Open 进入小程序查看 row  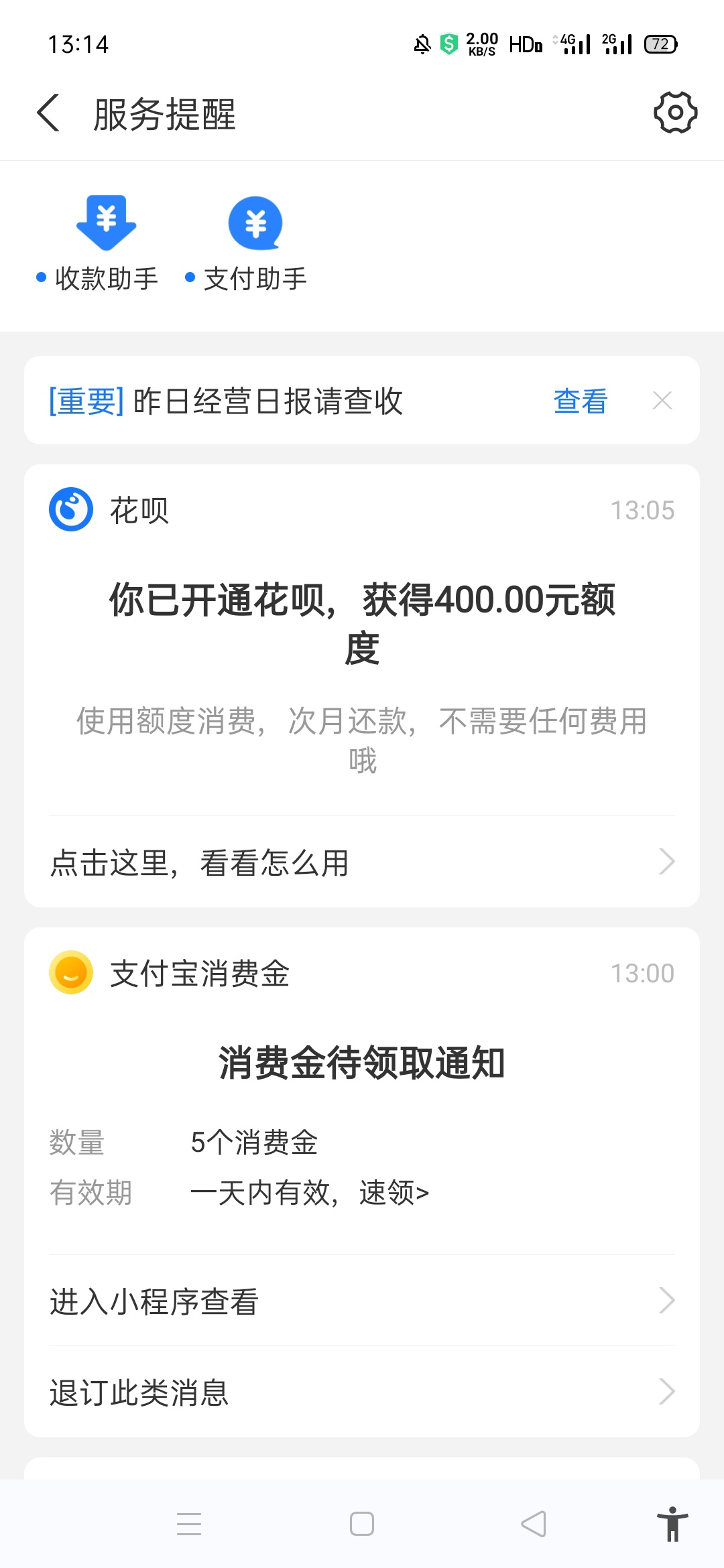[362, 1301]
